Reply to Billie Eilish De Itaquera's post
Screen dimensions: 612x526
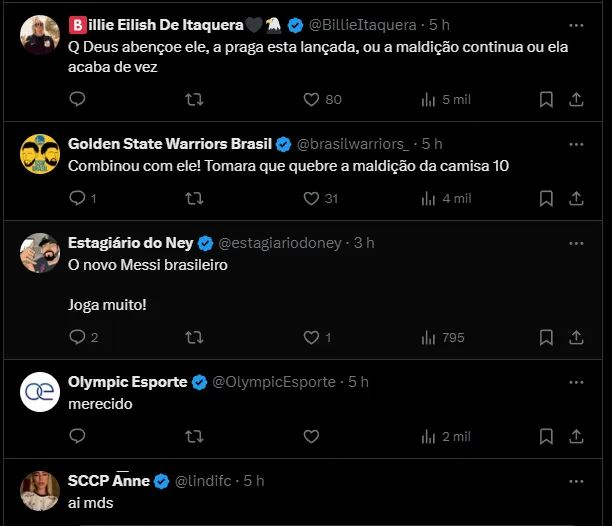coord(78,99)
